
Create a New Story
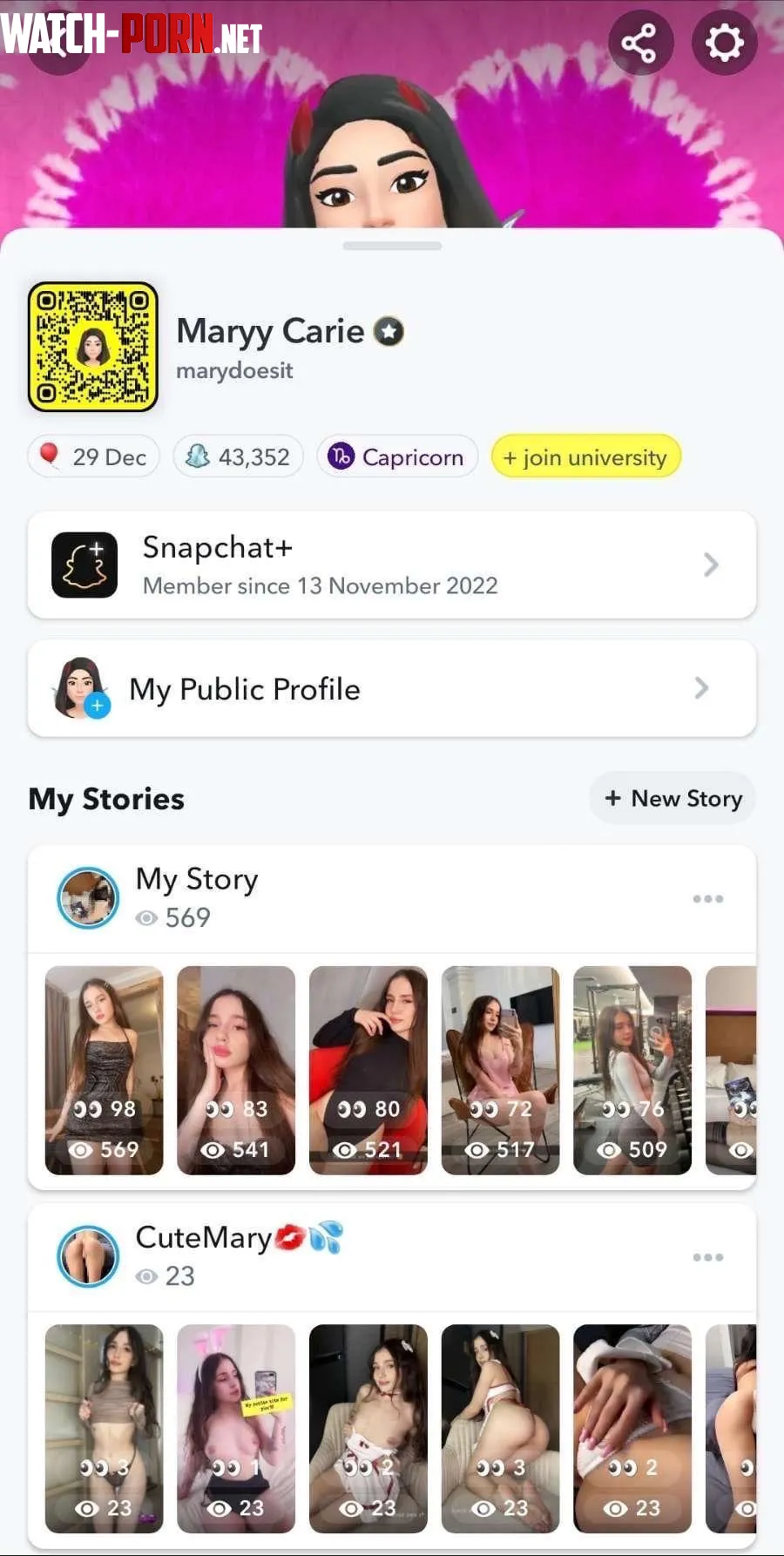click(672, 798)
